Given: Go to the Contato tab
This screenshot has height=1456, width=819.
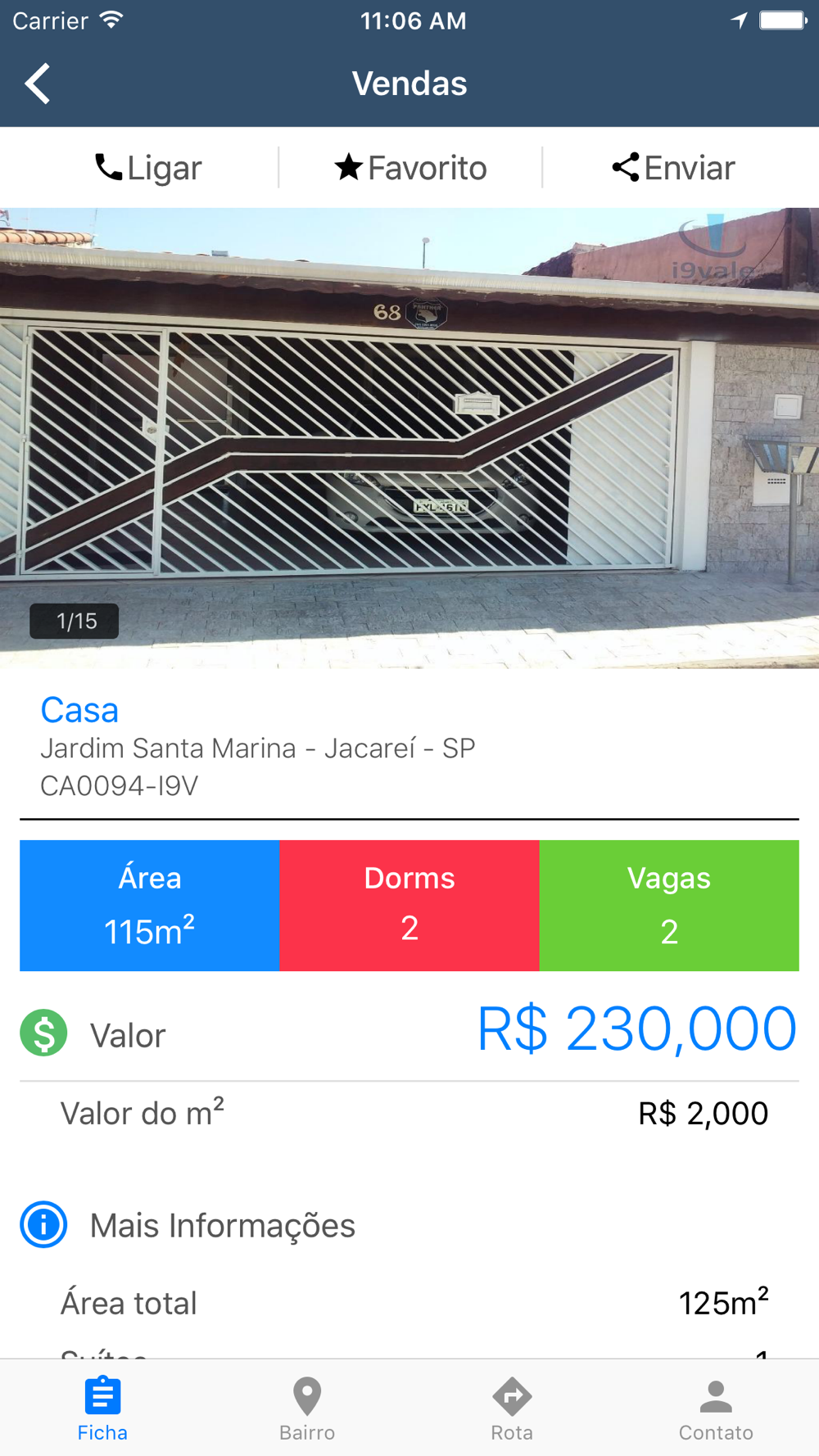Looking at the screenshot, I should (x=716, y=1409).
